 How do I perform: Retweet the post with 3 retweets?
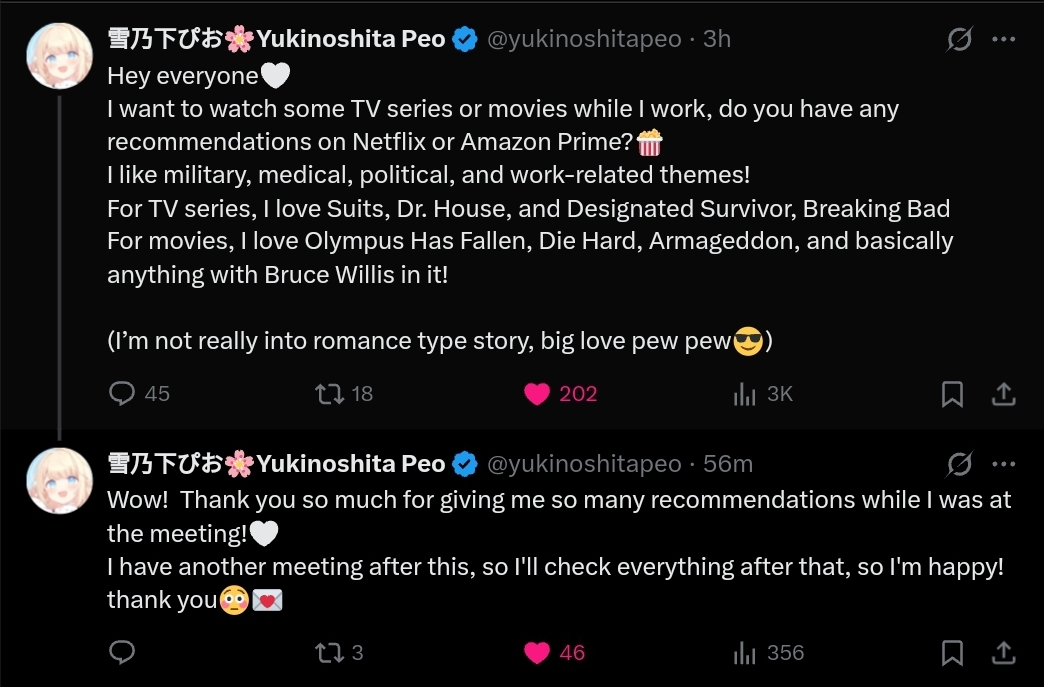(x=330, y=653)
